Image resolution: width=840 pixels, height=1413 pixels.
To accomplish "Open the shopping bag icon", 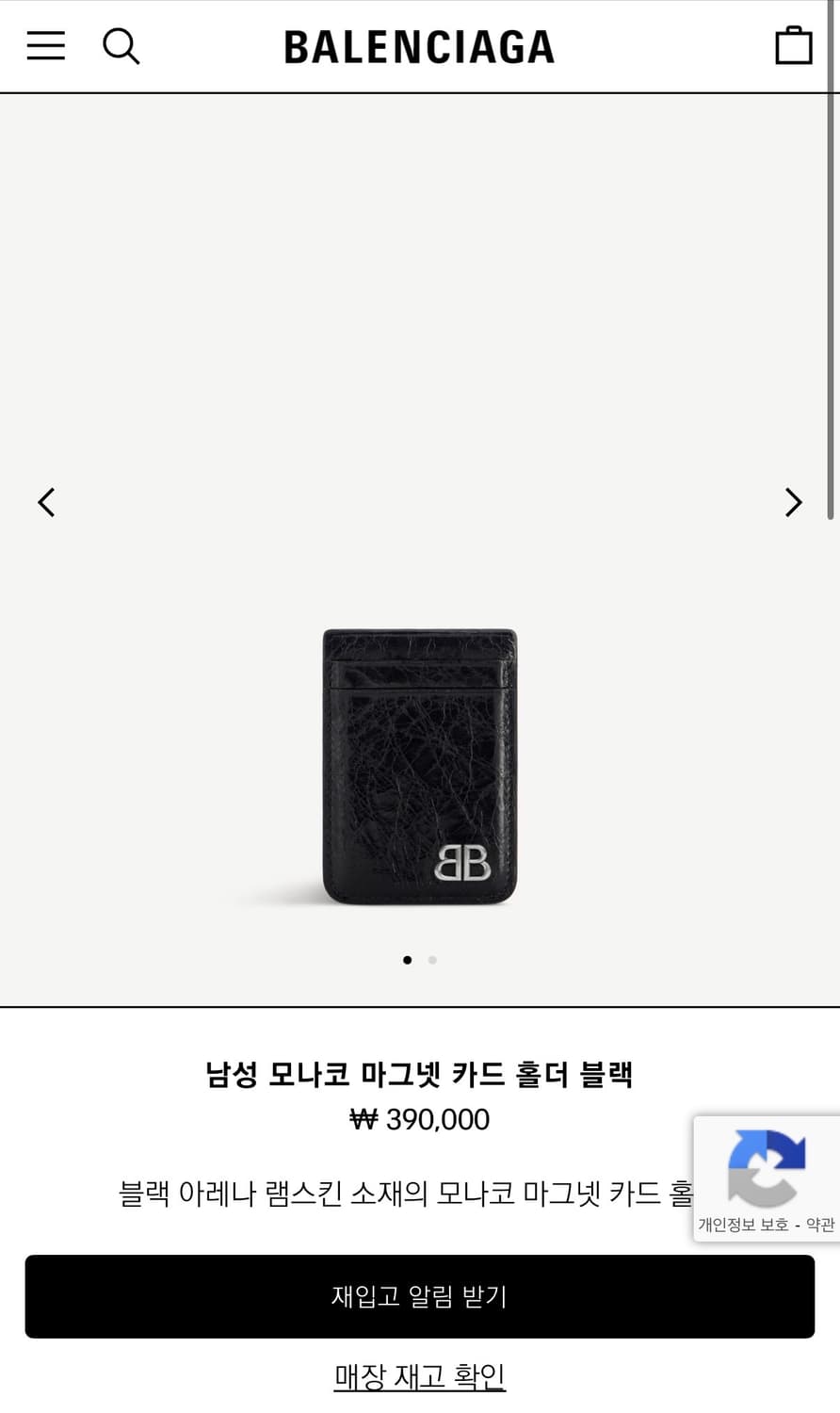I will (x=794, y=43).
